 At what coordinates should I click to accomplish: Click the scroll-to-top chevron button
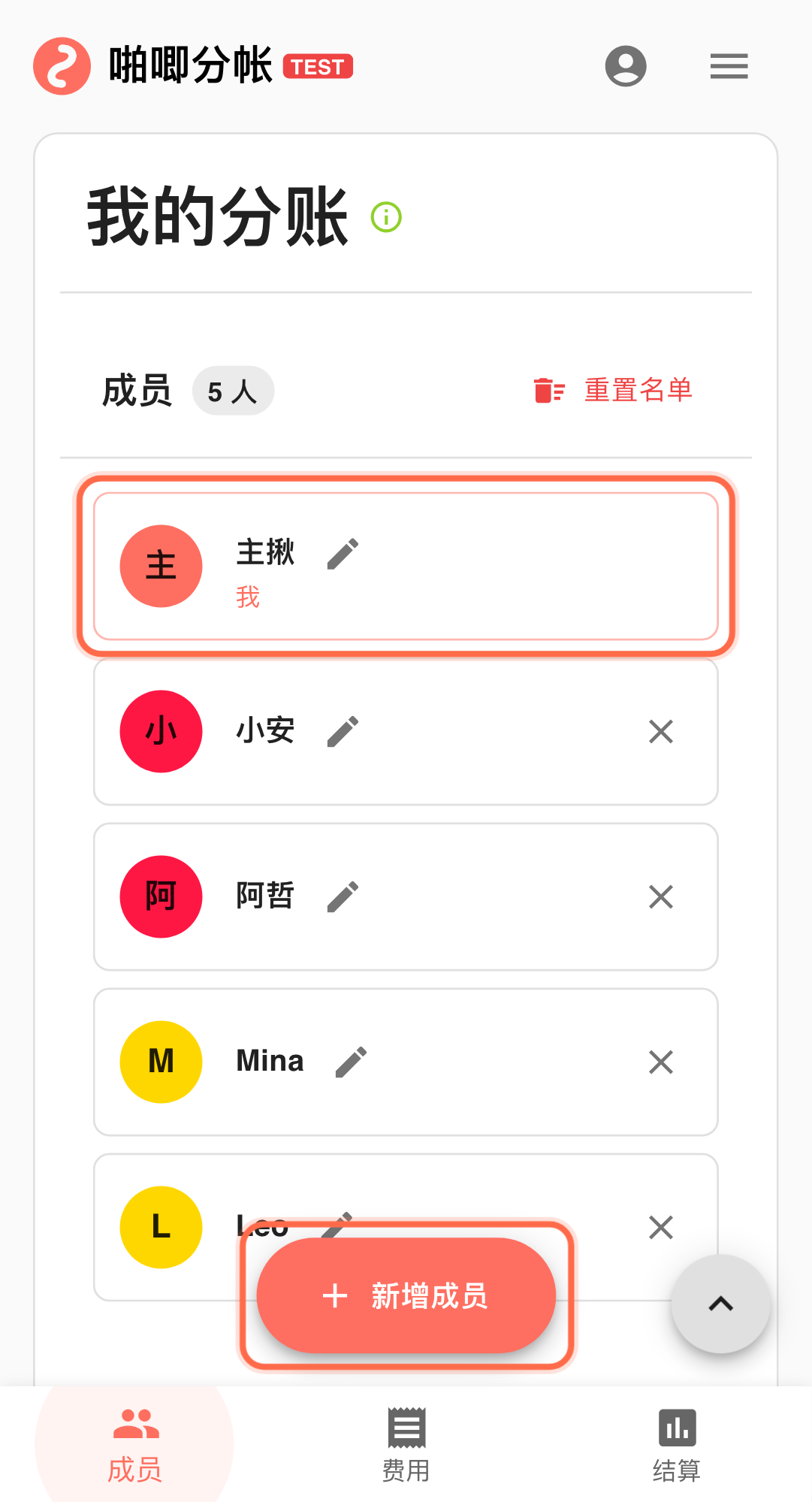[x=720, y=1304]
